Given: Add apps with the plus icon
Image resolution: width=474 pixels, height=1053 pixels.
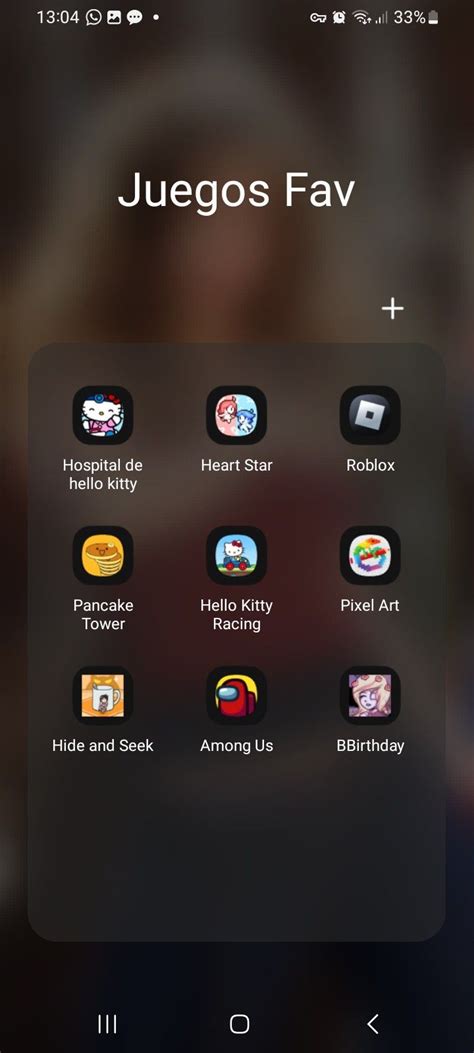Looking at the screenshot, I should point(393,308).
